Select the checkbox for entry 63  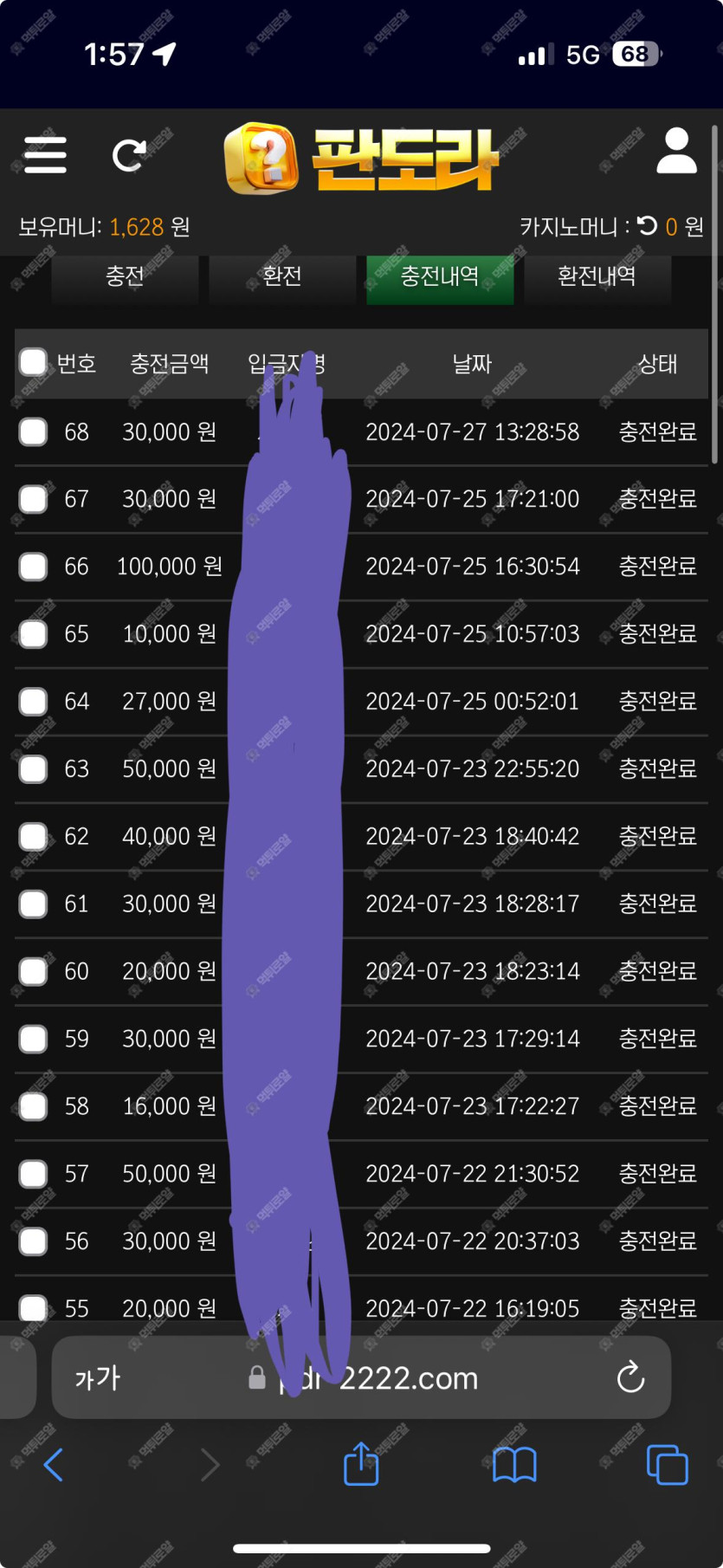click(x=34, y=769)
